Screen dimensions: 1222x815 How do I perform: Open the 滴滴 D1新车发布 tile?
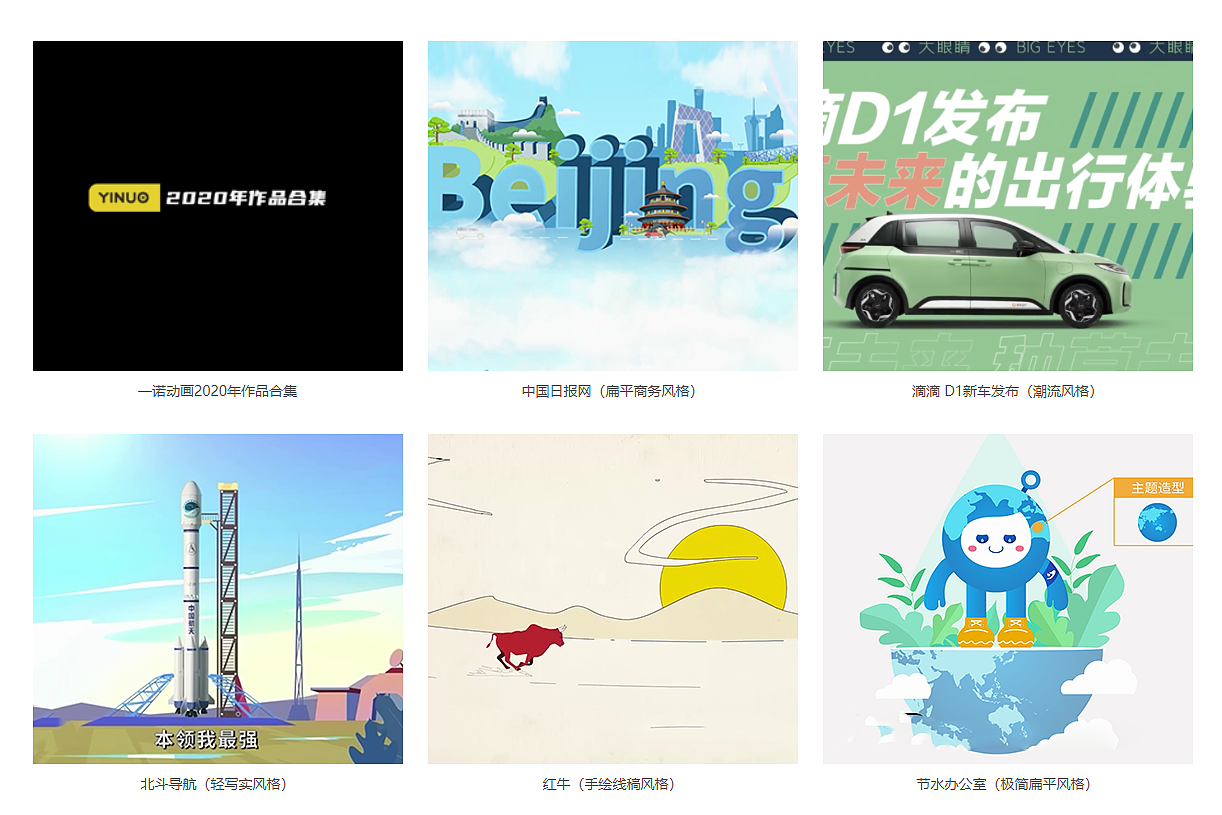tap(1007, 206)
